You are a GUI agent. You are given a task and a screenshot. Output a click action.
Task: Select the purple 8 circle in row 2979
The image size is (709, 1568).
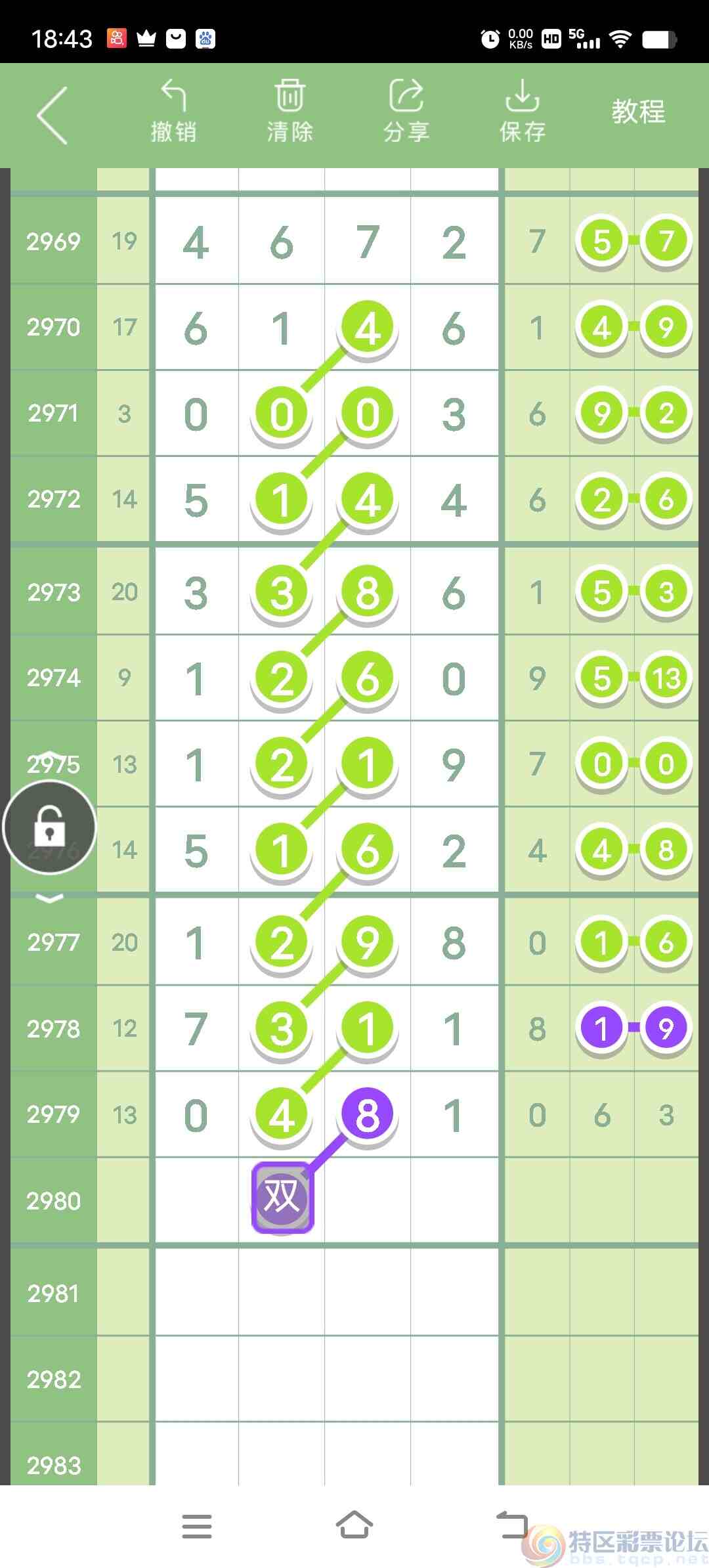(x=366, y=1114)
